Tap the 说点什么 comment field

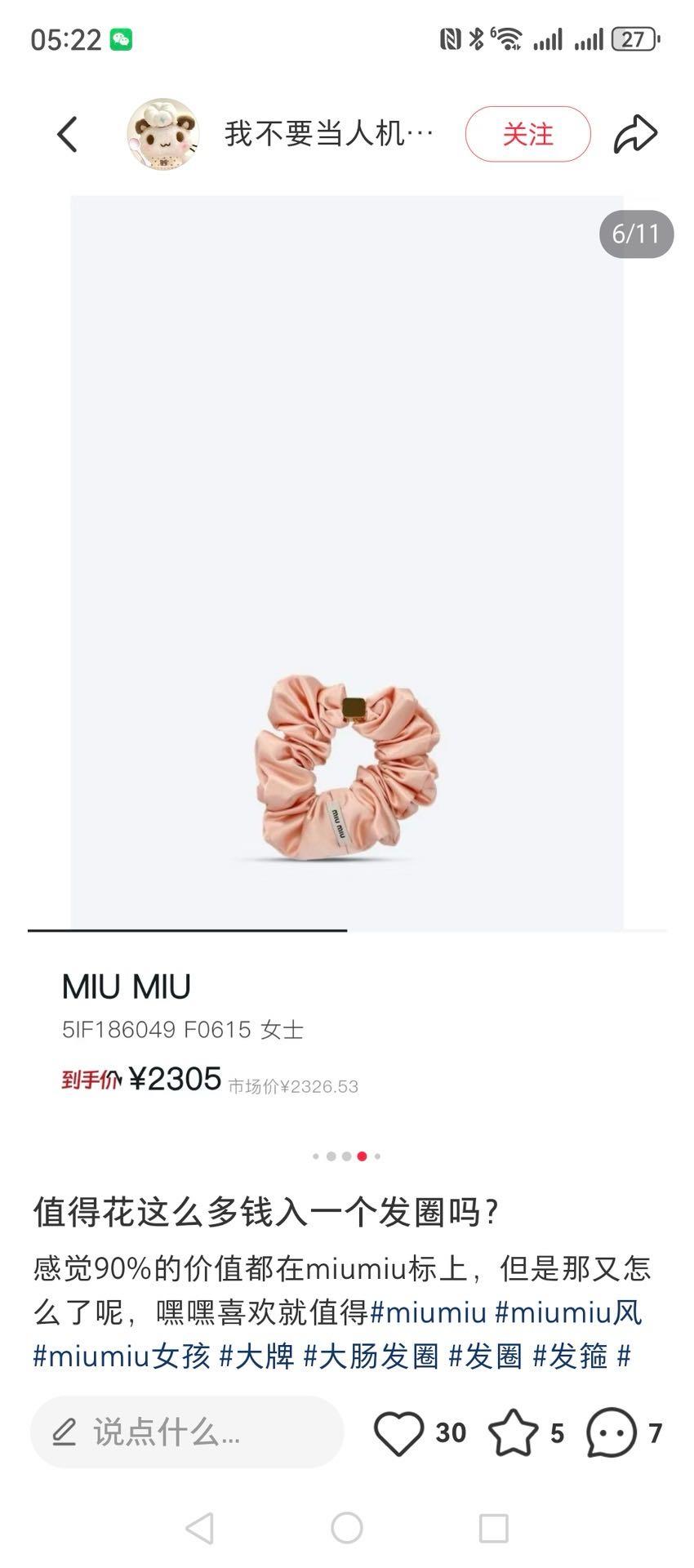point(187,1432)
